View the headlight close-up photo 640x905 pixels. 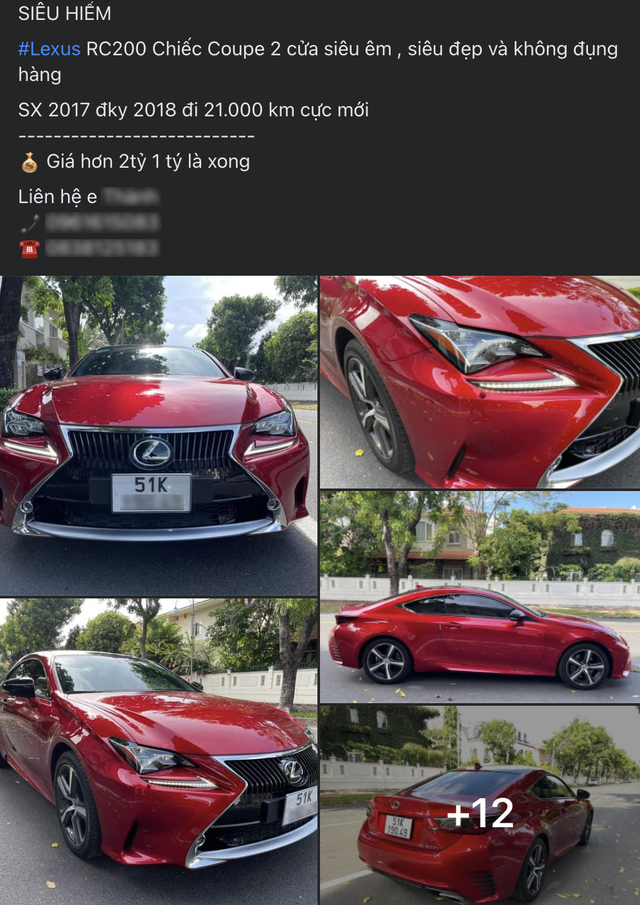(480, 382)
